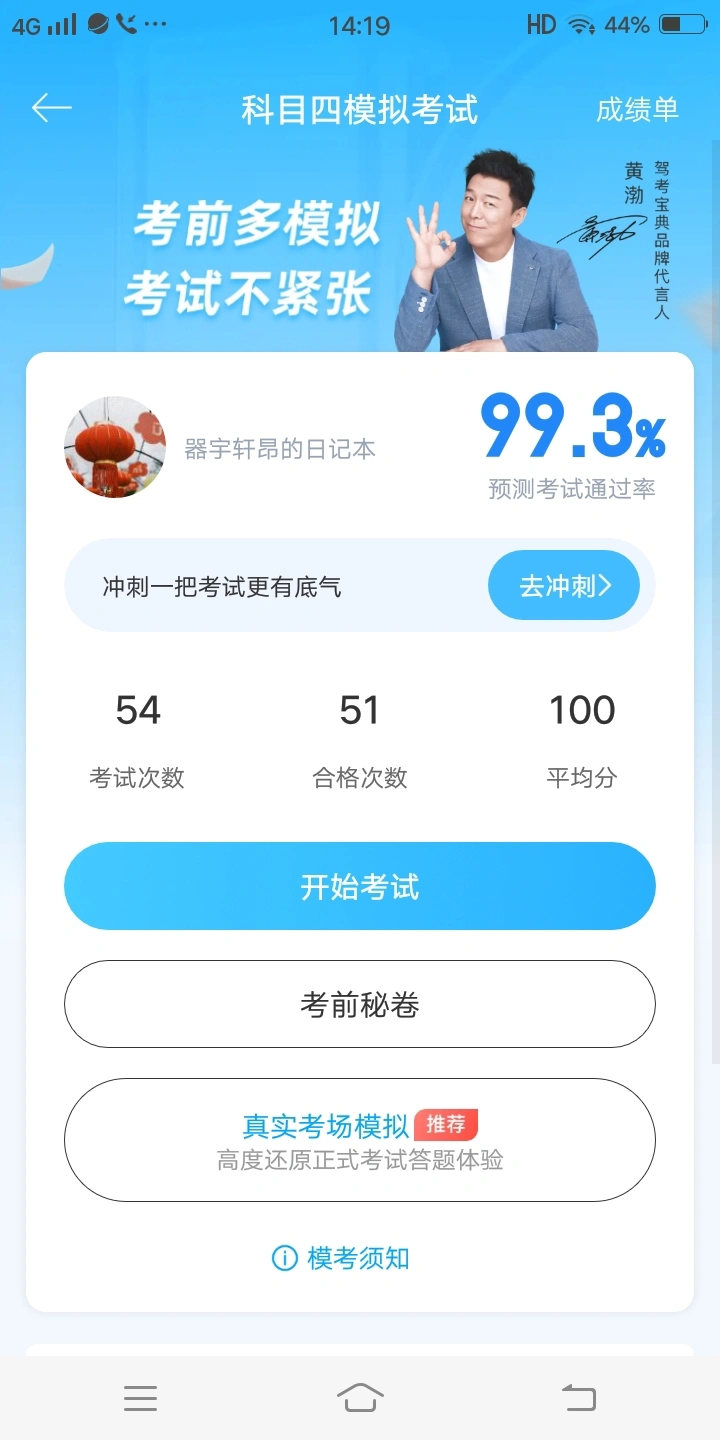Screen dimensions: 720x1440
Task: Select 真实考场模拟 real exam simulation
Action: pyautogui.click(x=360, y=1140)
